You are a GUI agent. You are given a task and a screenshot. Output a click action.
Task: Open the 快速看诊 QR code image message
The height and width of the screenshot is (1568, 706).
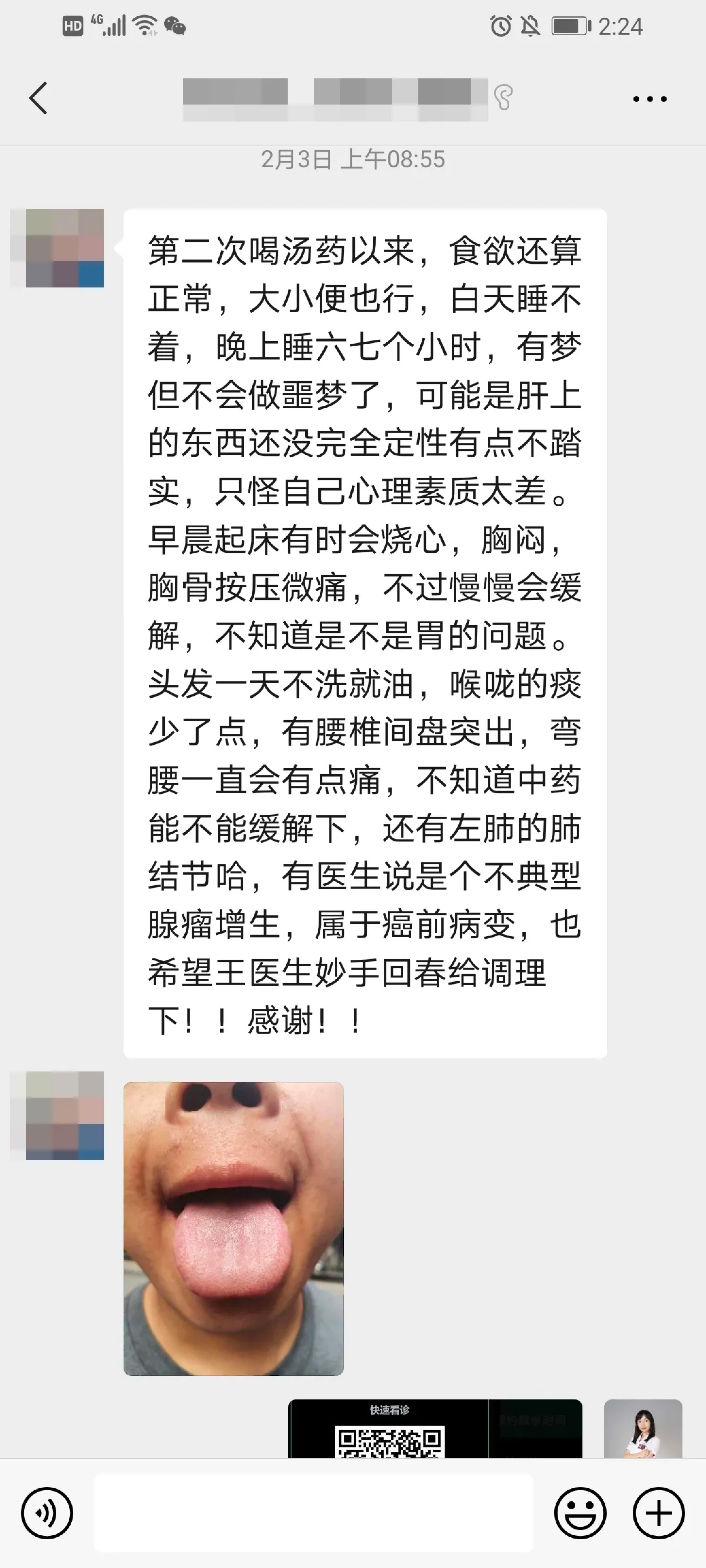point(434,1429)
